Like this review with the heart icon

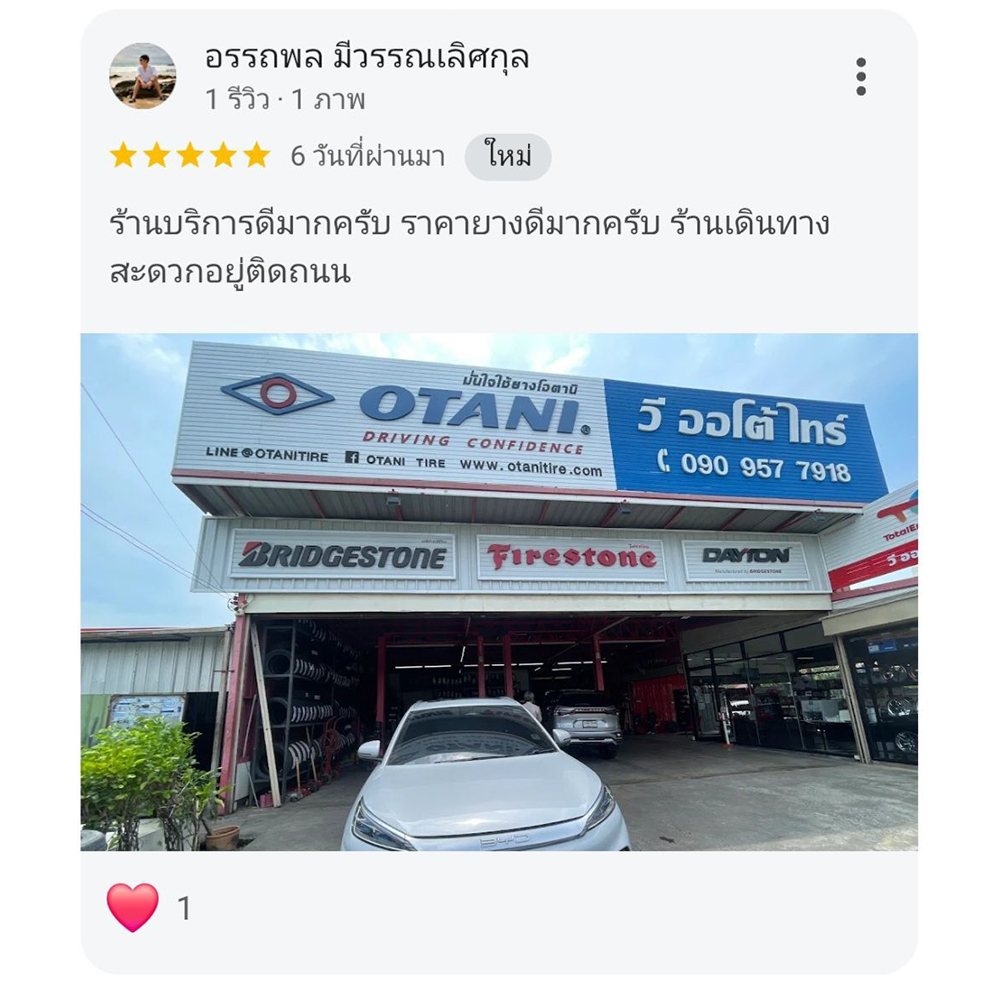(133, 907)
